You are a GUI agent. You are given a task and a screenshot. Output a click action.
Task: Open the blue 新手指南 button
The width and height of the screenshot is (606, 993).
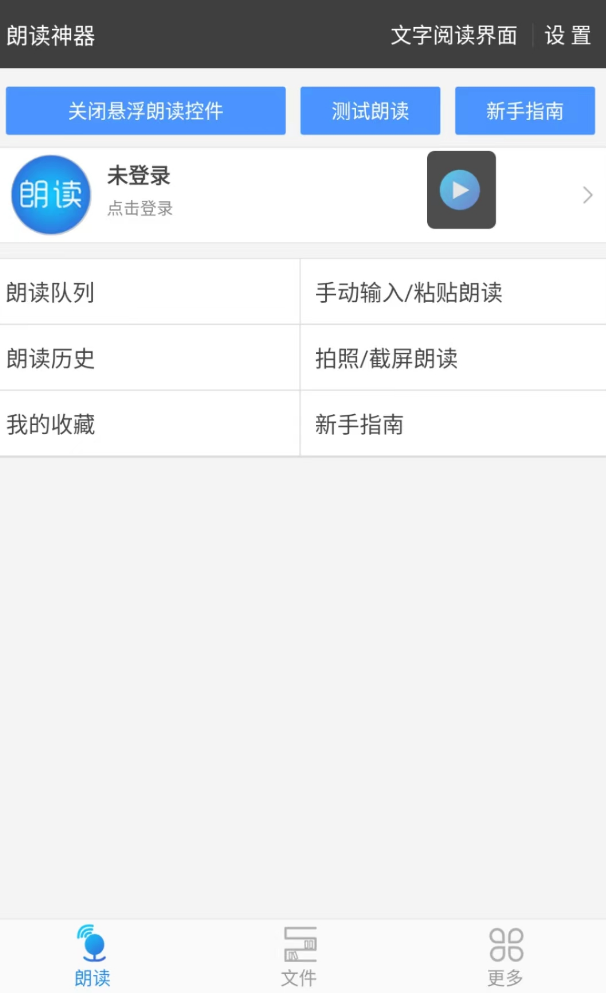click(525, 111)
